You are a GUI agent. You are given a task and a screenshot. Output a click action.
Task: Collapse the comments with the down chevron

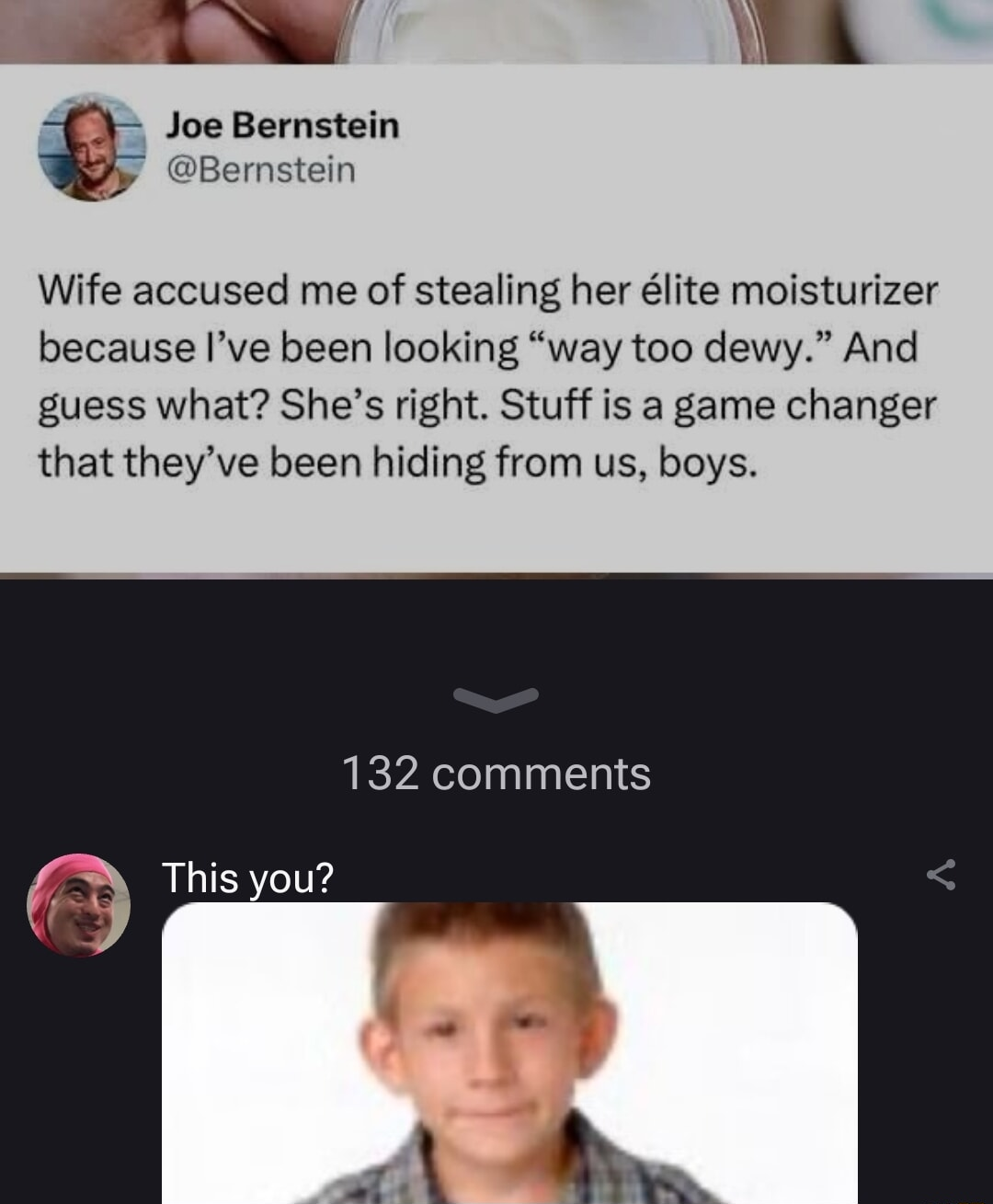496,701
